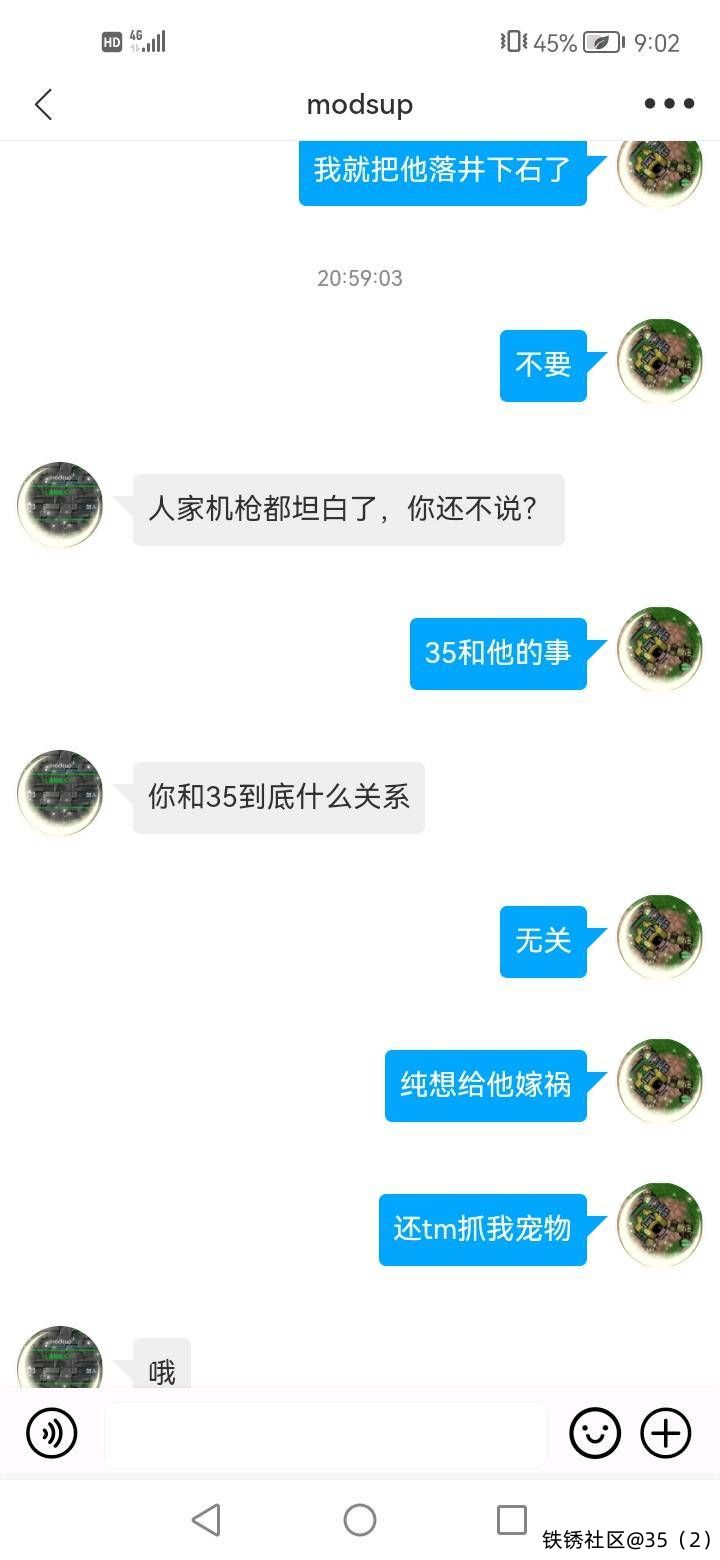Open the three-dot chat options menu
The image size is (720, 1560).
669,104
